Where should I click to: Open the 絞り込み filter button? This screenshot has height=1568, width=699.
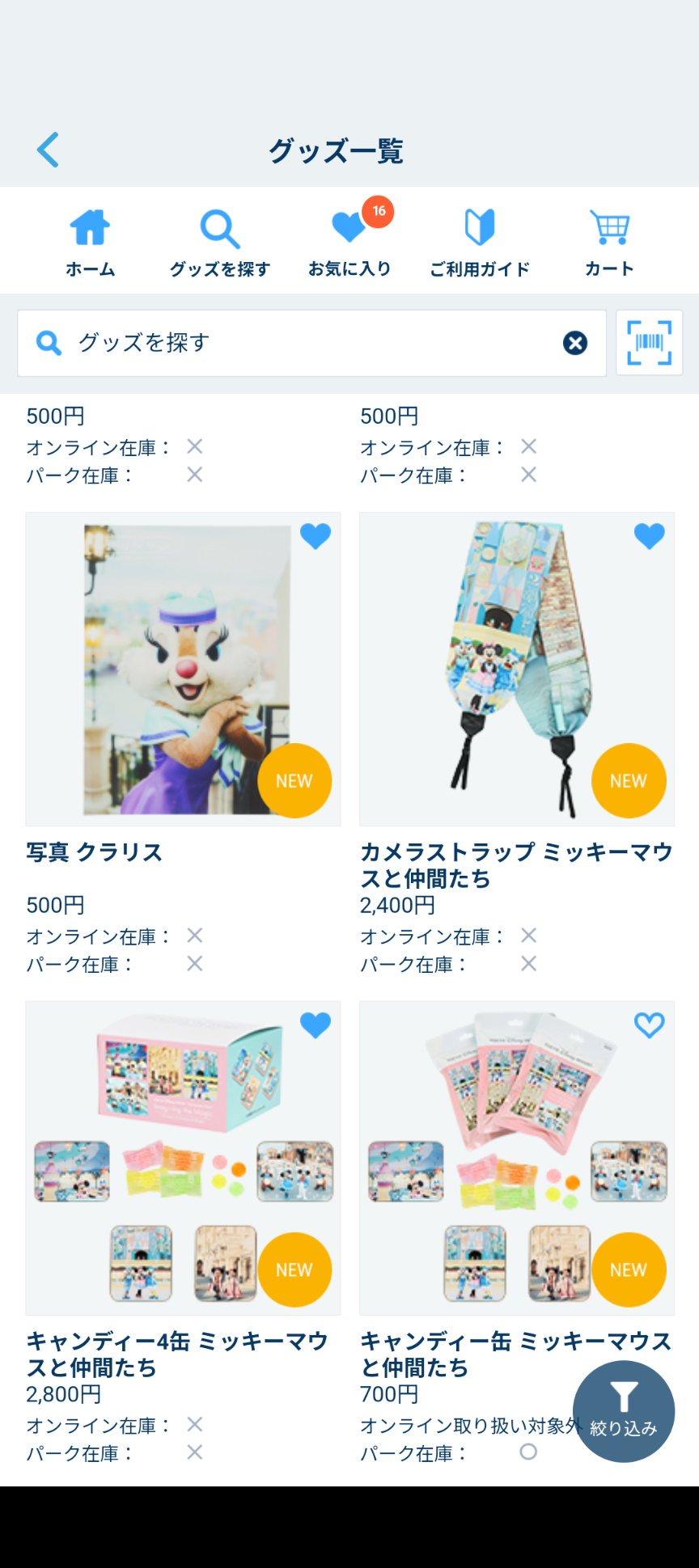623,1411
